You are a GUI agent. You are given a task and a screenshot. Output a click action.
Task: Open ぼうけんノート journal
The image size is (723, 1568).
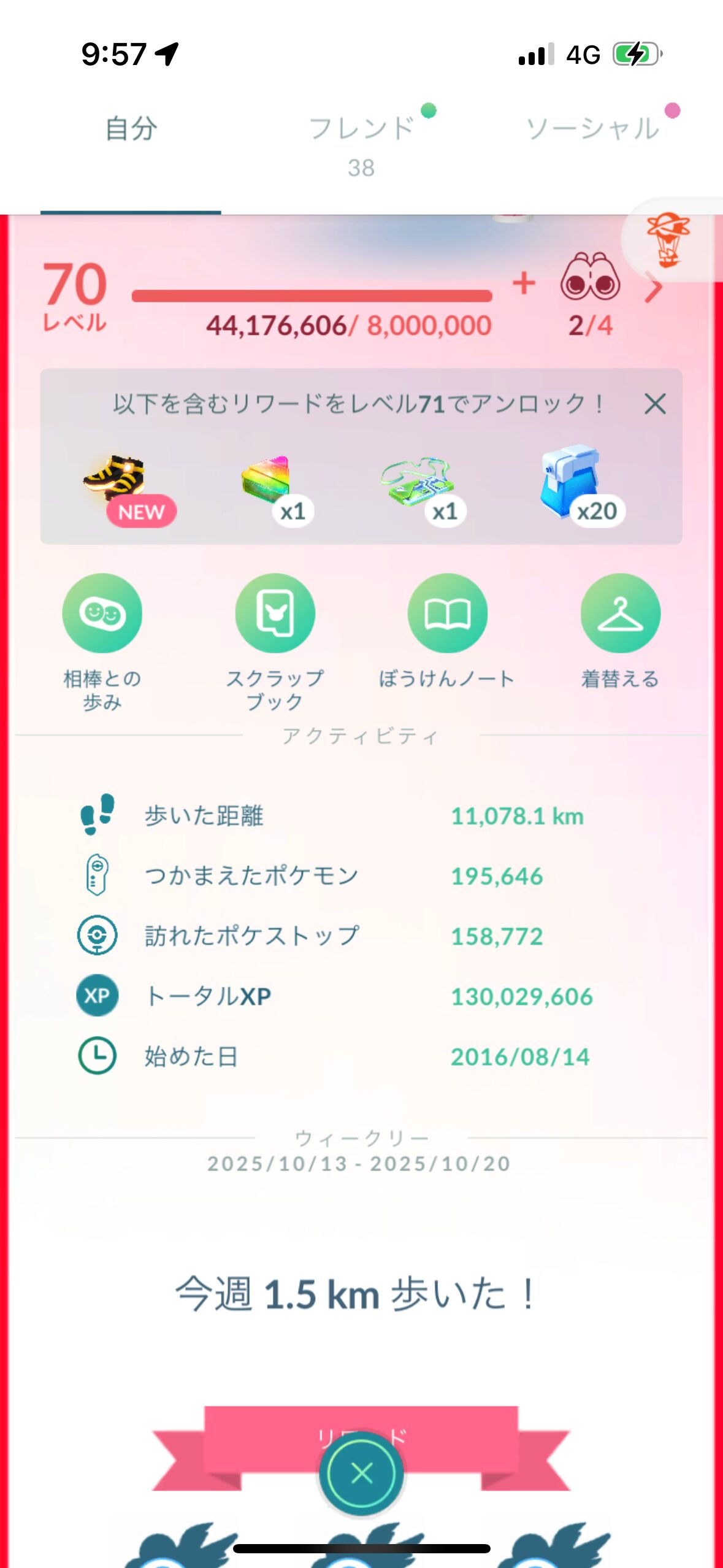[447, 613]
